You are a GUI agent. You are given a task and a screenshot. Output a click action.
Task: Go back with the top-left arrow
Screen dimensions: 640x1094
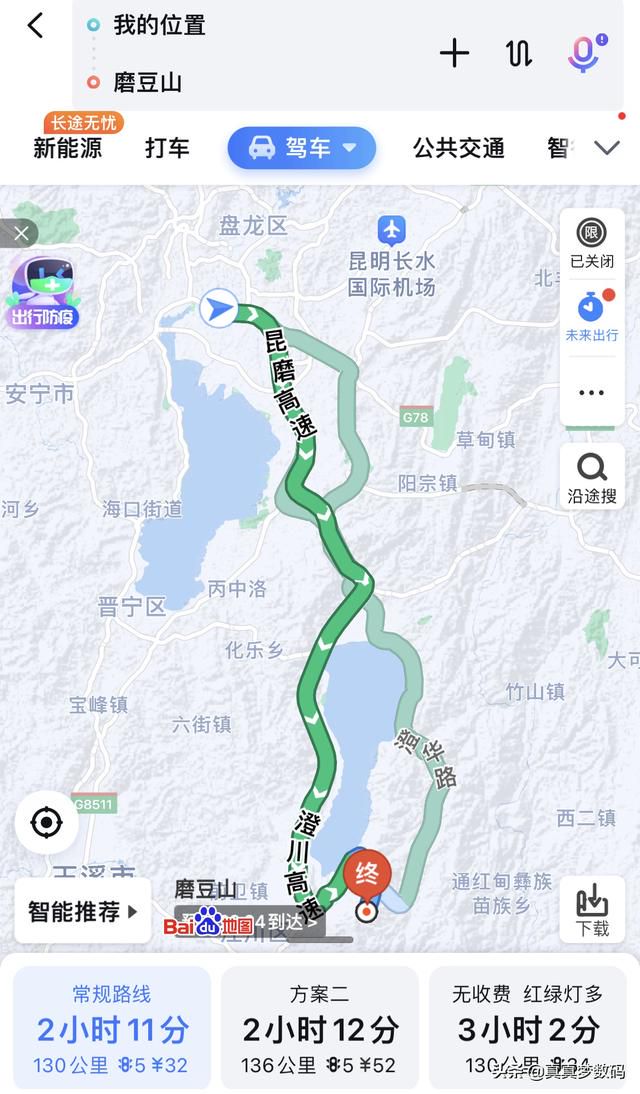[x=35, y=26]
